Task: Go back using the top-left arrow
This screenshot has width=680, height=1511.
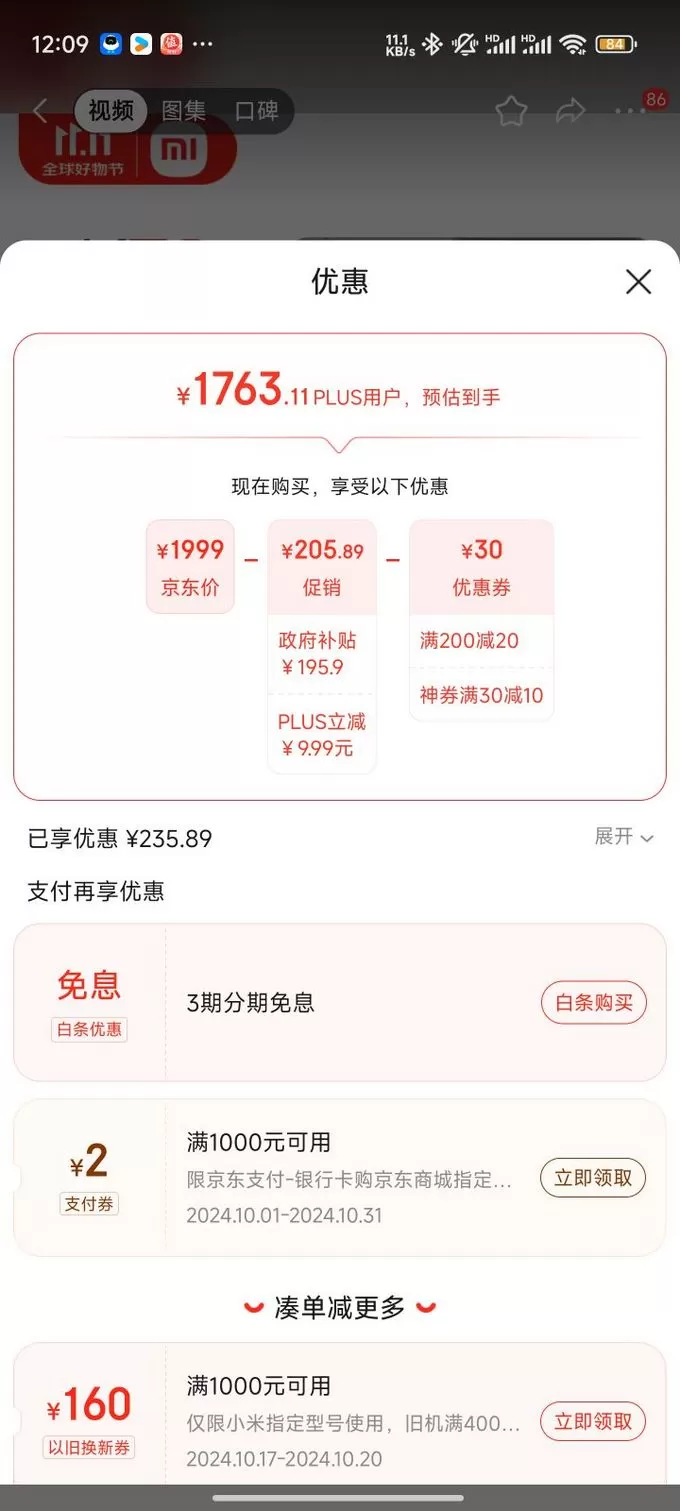Action: [40, 110]
